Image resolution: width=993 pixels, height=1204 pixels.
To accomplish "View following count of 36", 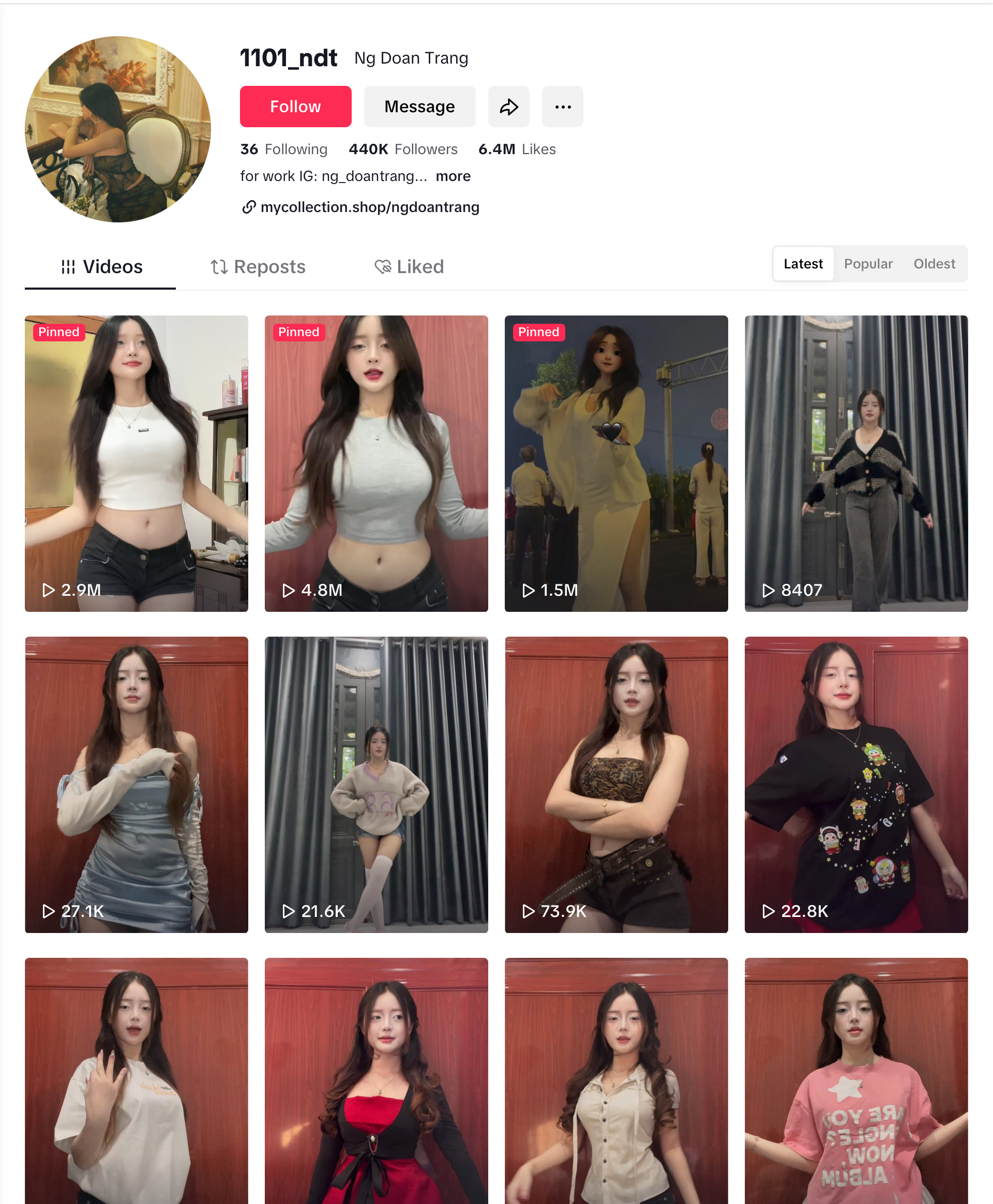I will [x=283, y=149].
